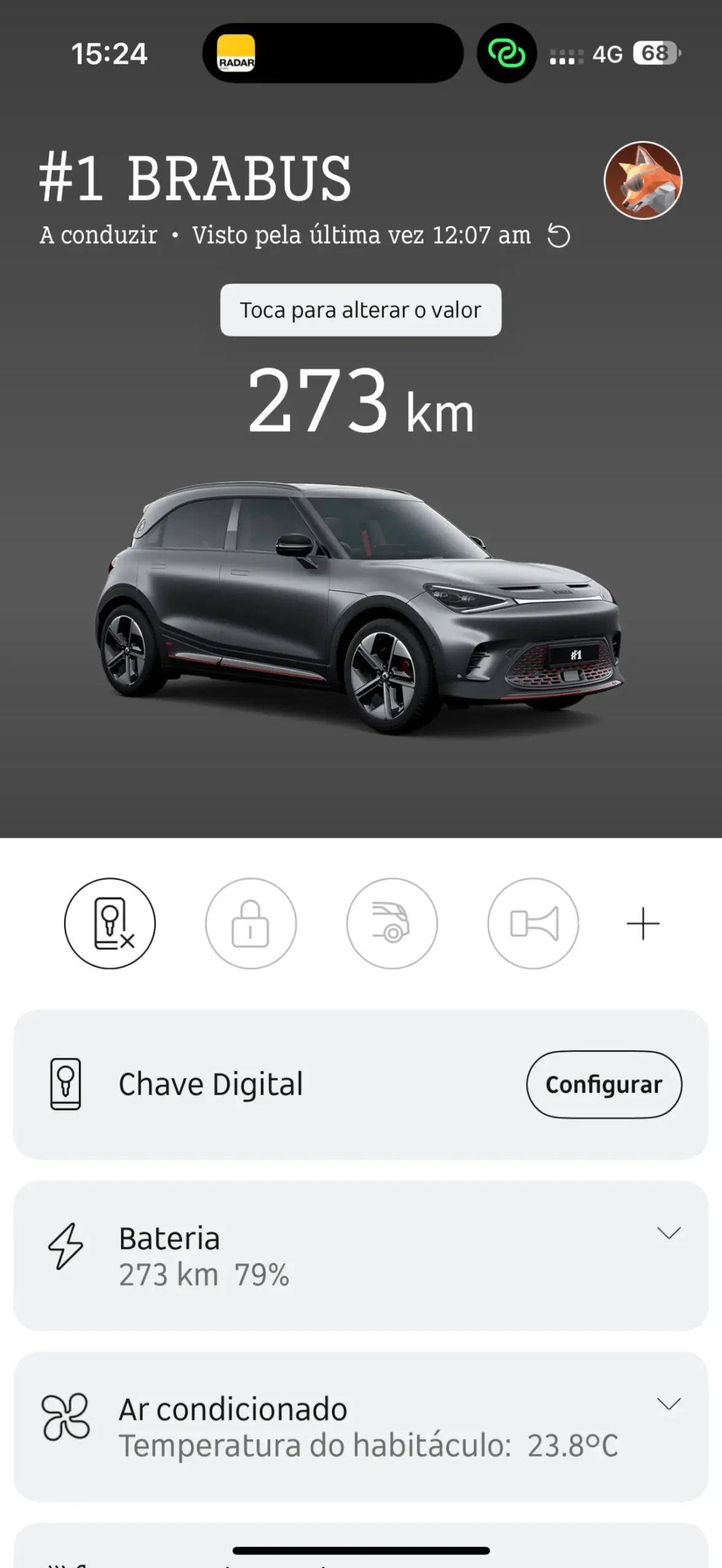Sound the horn shortcut icon
The height and width of the screenshot is (1568, 722).
pos(533,923)
